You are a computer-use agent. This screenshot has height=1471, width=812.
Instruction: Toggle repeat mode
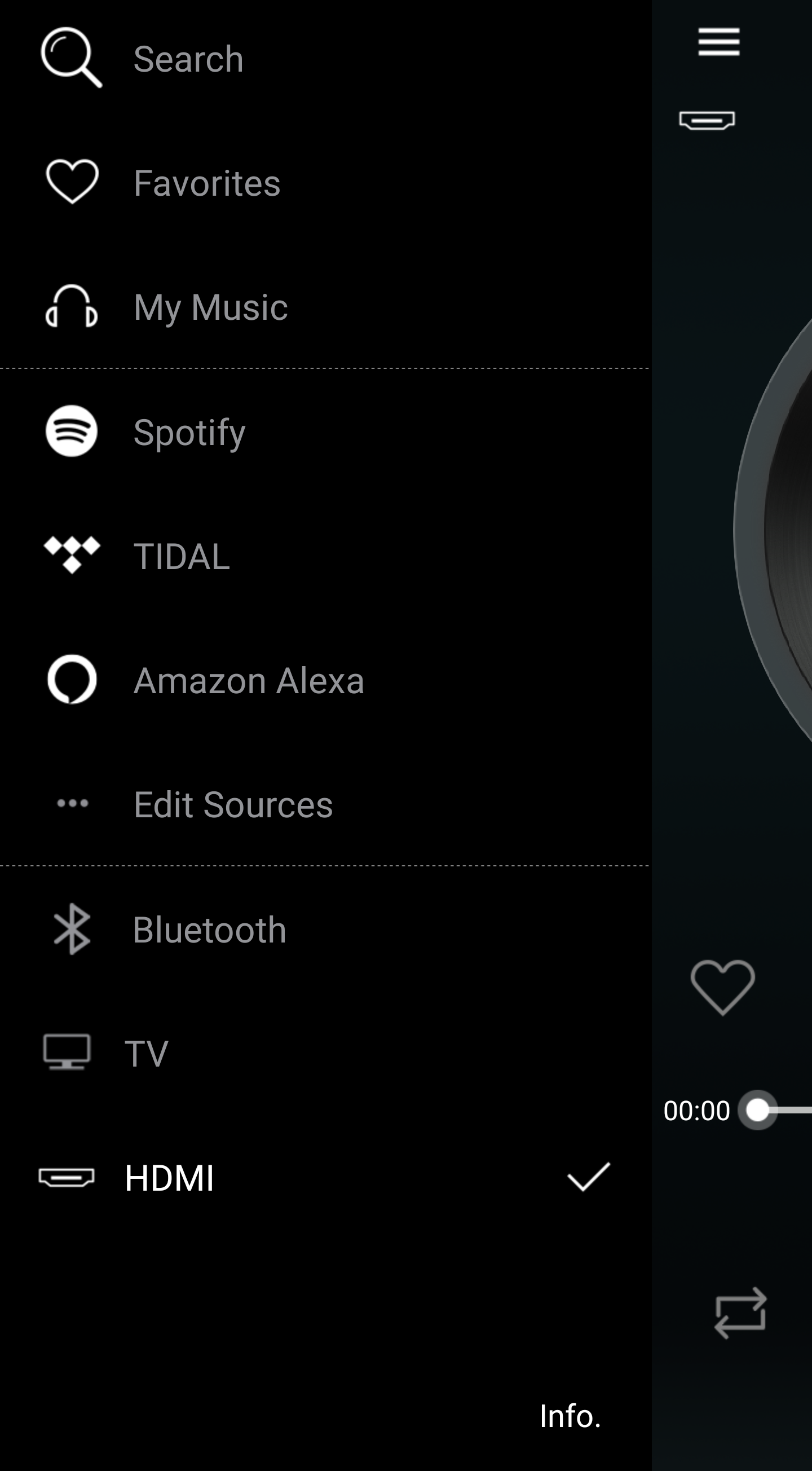740,1313
